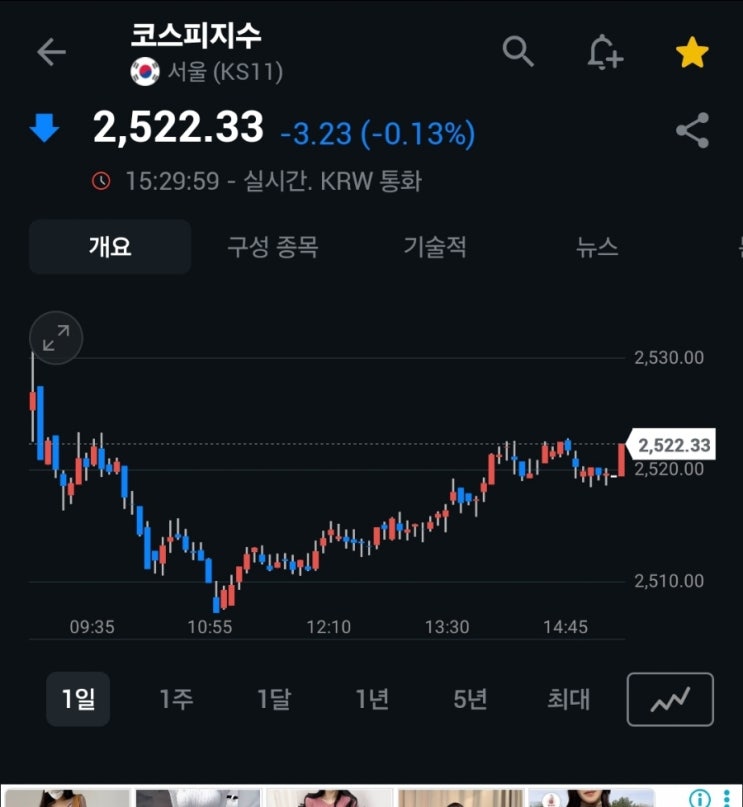View the 뉴스 tab
The image size is (743, 807).
tap(597, 247)
